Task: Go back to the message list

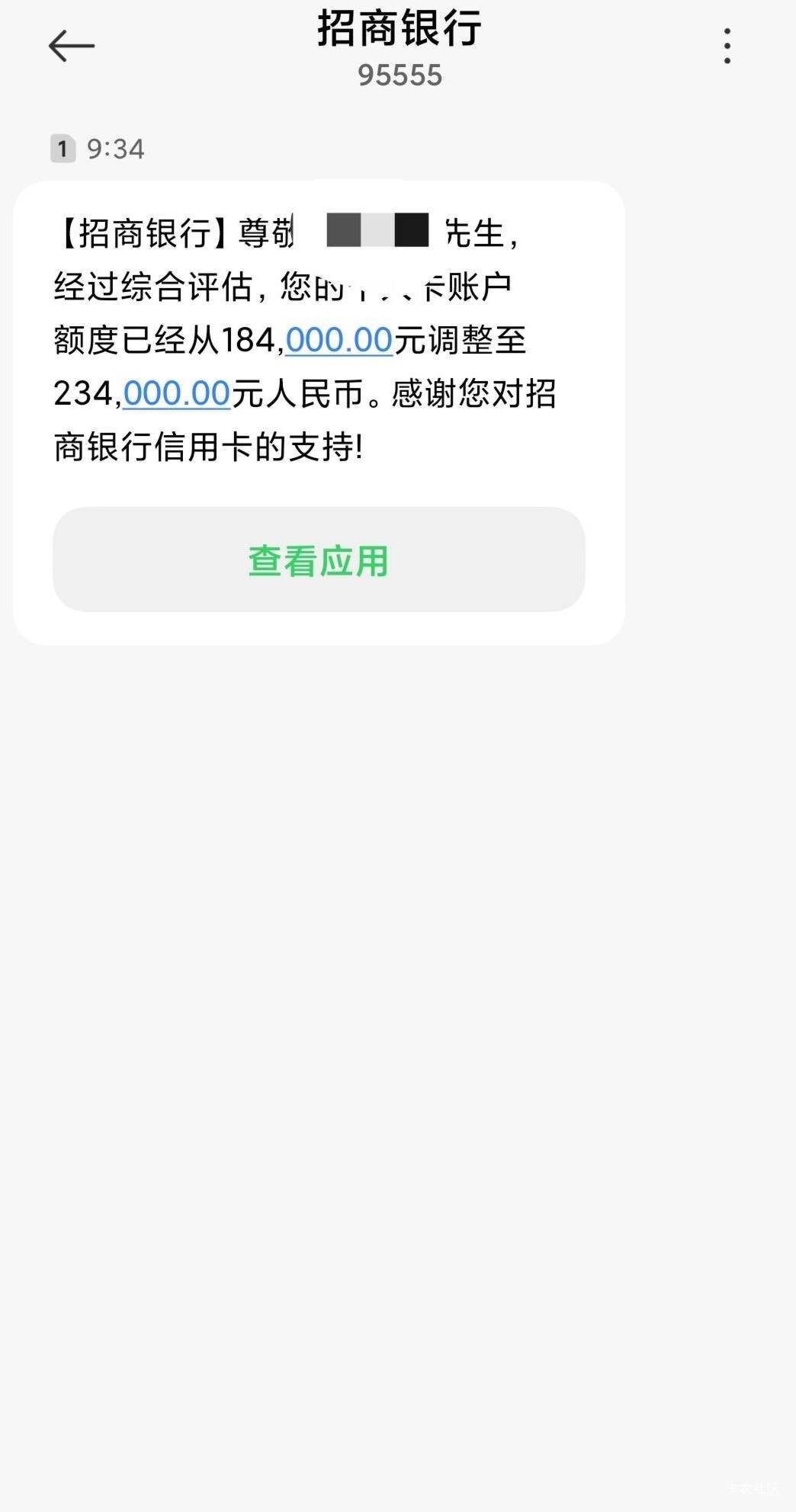Action: pos(71,46)
